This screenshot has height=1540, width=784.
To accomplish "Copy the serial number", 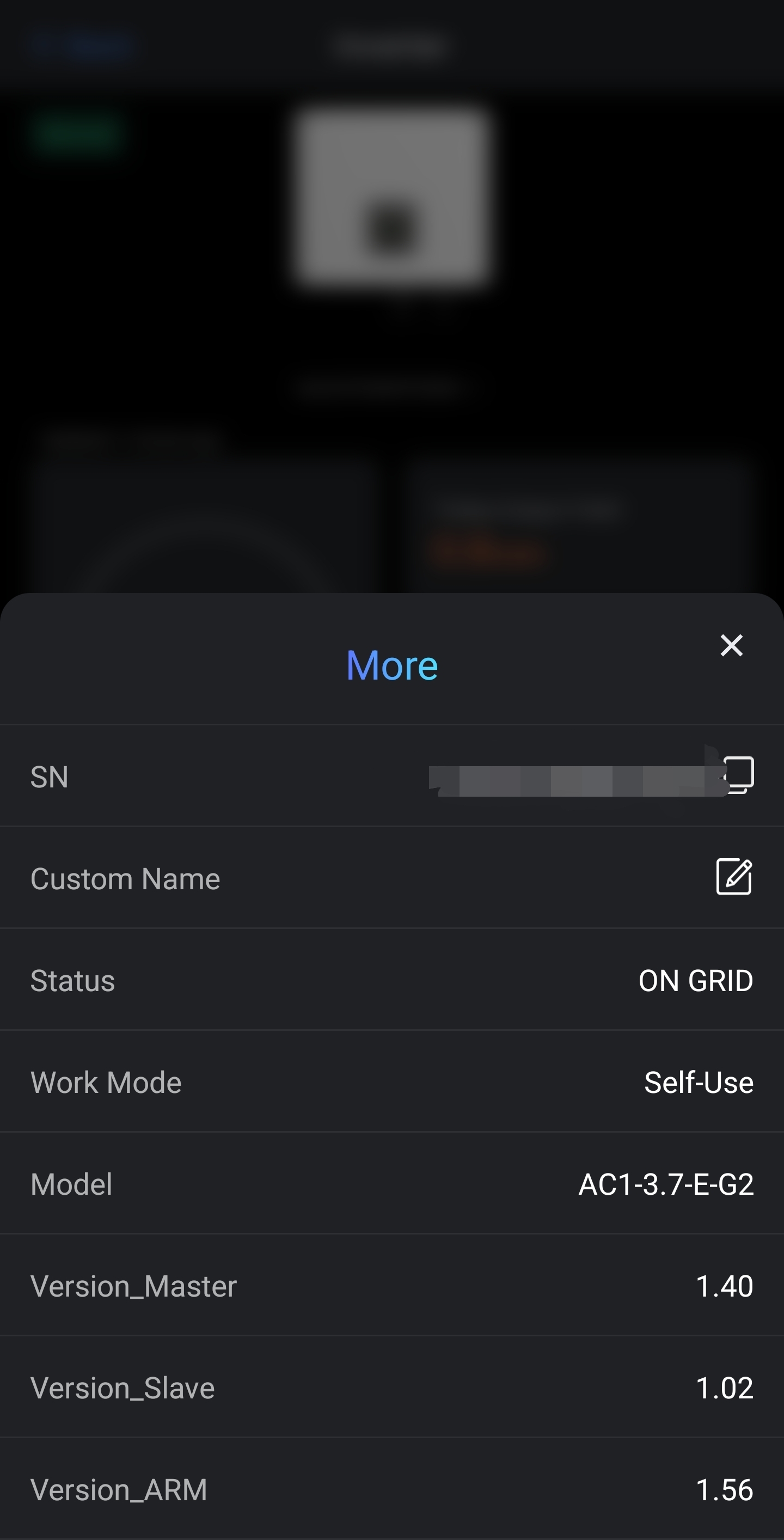I will pos(739,775).
